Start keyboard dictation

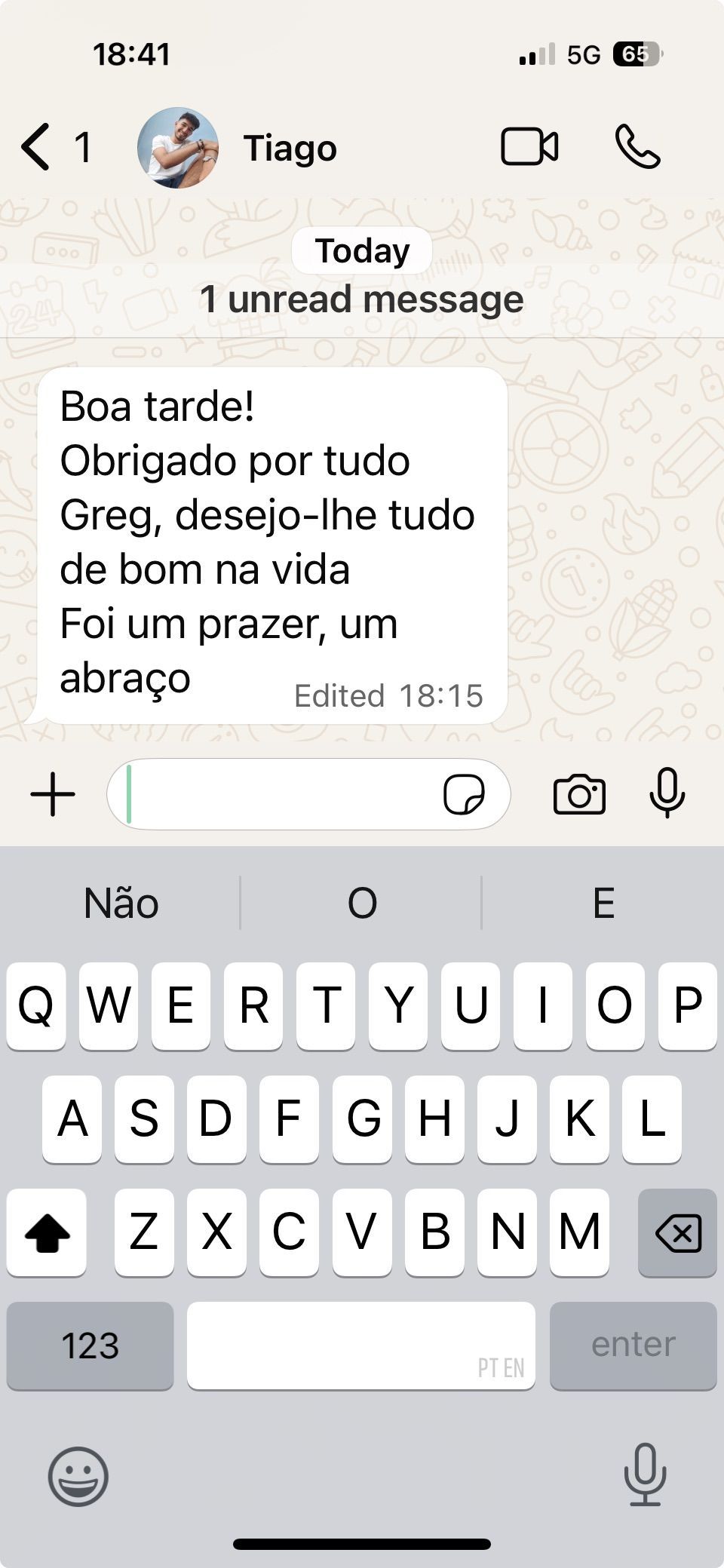coord(645,1474)
